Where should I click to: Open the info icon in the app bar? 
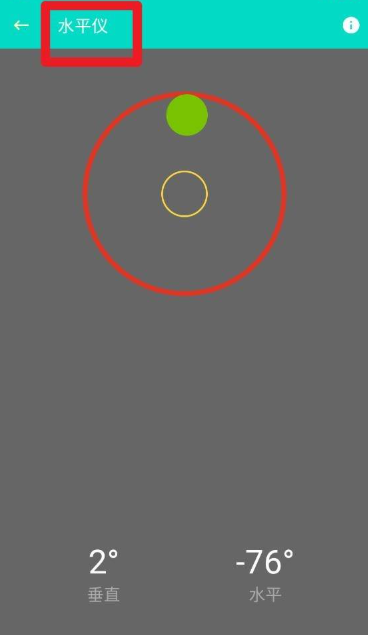[351, 25]
